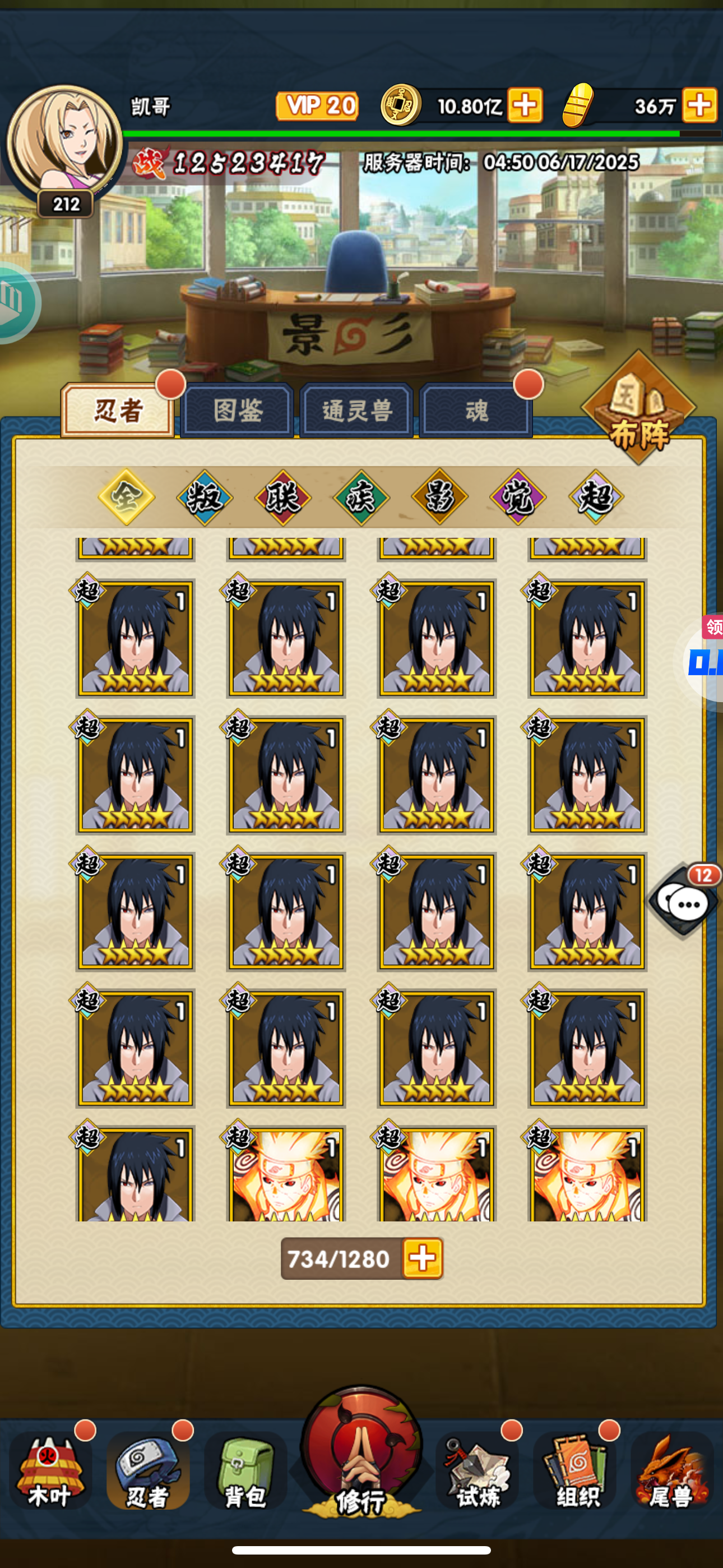Switch to the 通灵兽 tab
Viewport: 723px width, 1568px height.
356,411
